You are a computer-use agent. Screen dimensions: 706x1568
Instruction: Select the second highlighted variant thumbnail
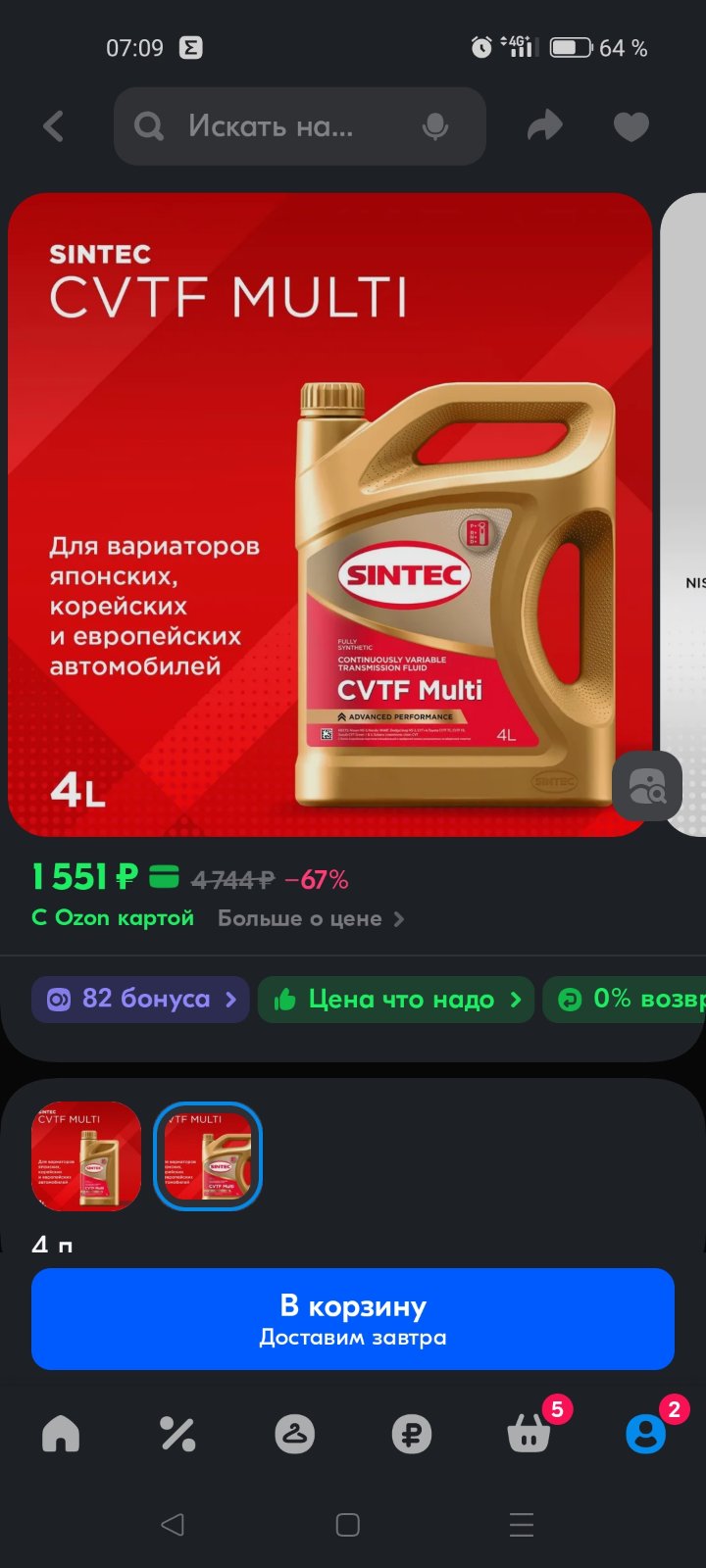[x=208, y=1156]
